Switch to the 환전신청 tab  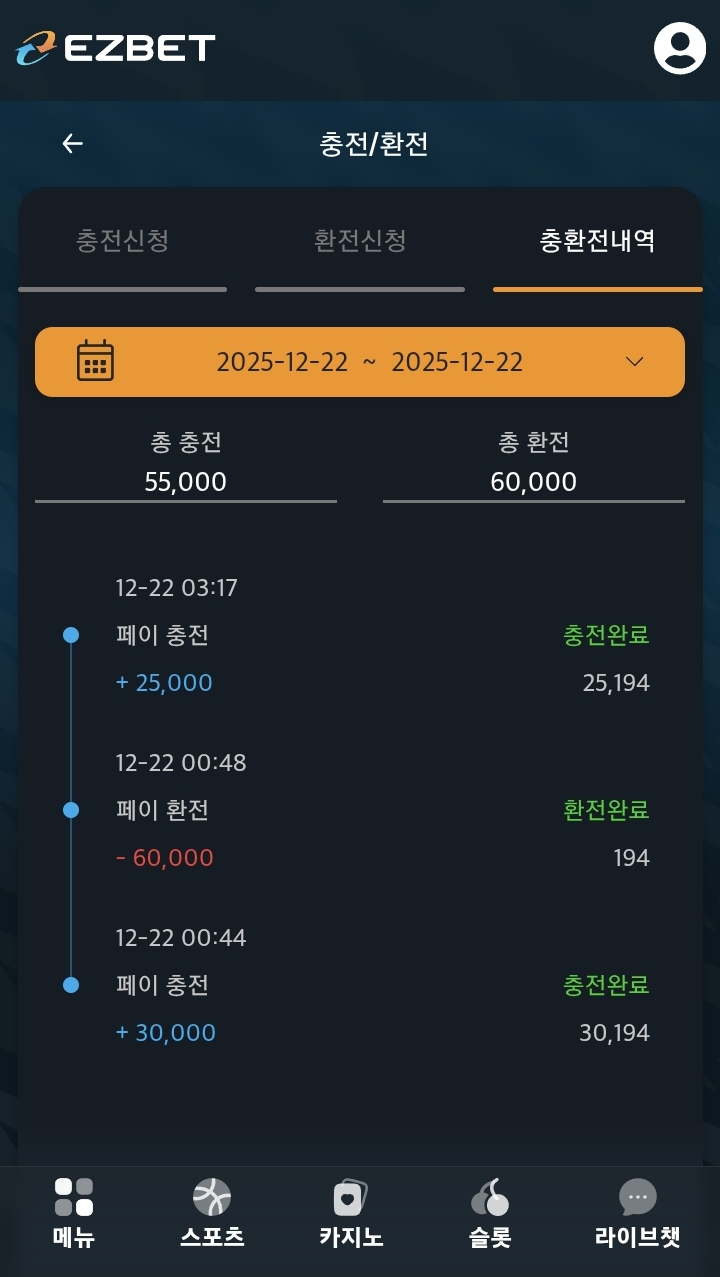click(x=360, y=241)
